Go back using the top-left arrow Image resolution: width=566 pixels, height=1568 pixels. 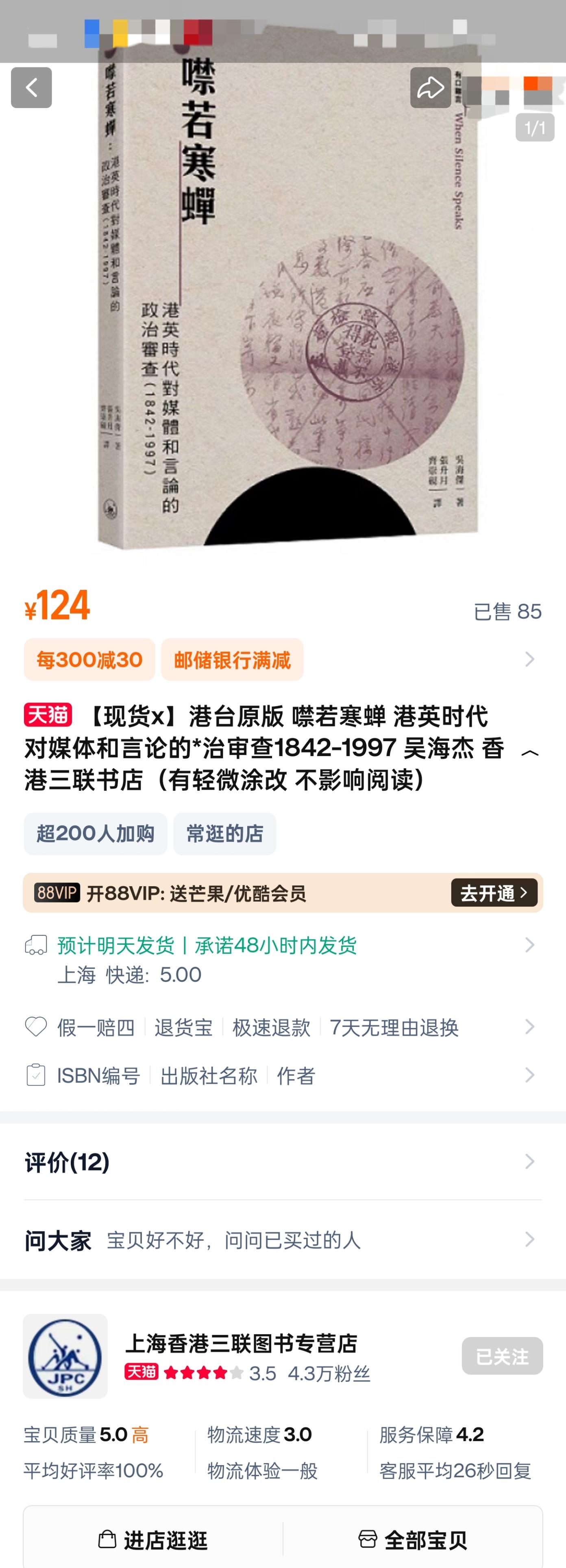coord(32,88)
